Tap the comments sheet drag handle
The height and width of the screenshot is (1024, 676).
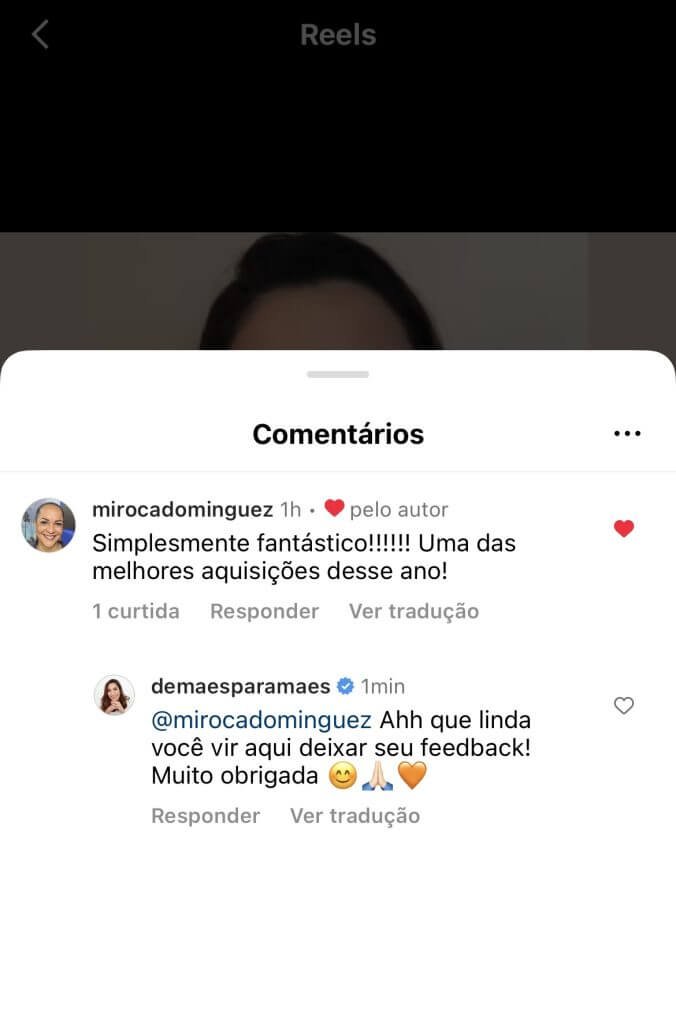click(x=338, y=374)
